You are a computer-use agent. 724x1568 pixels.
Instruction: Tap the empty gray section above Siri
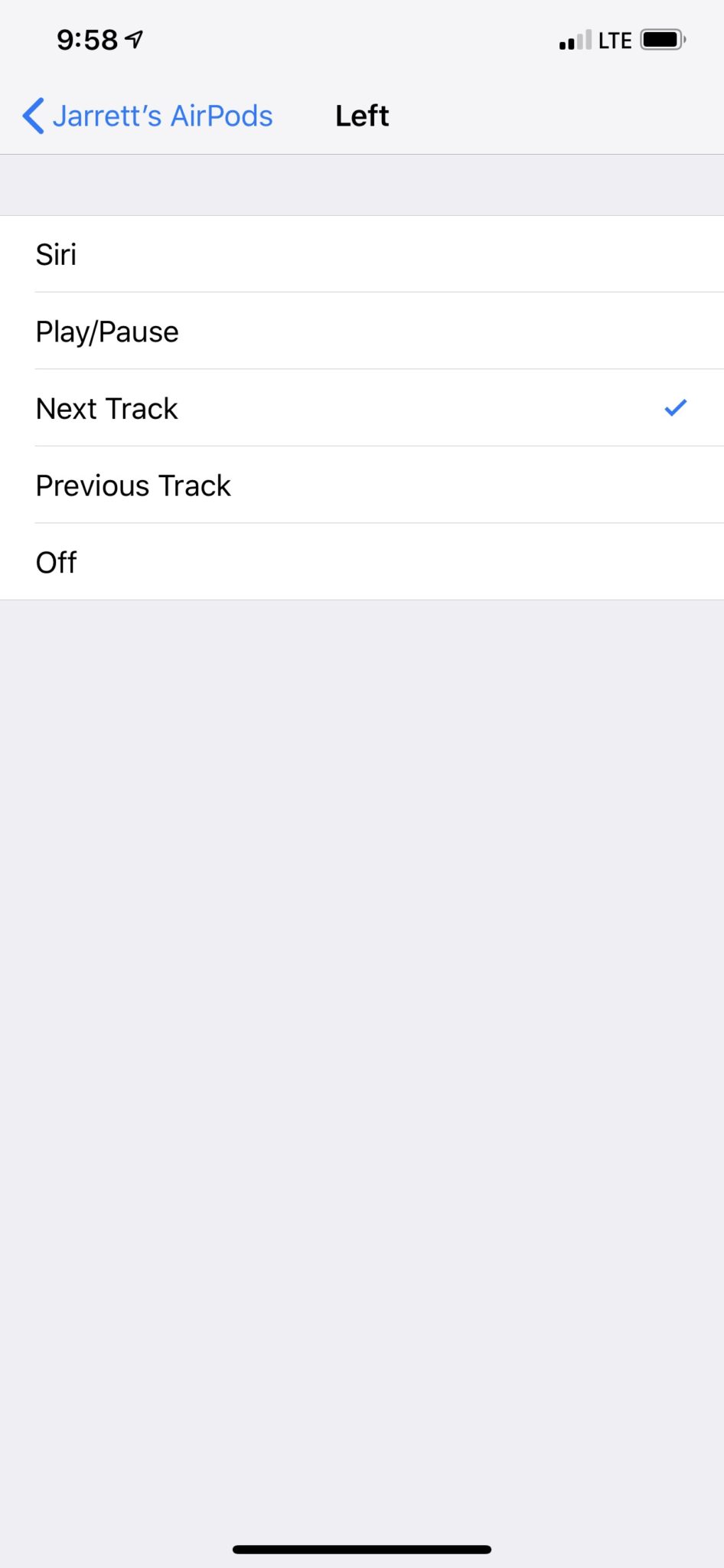pyautogui.click(x=361, y=184)
